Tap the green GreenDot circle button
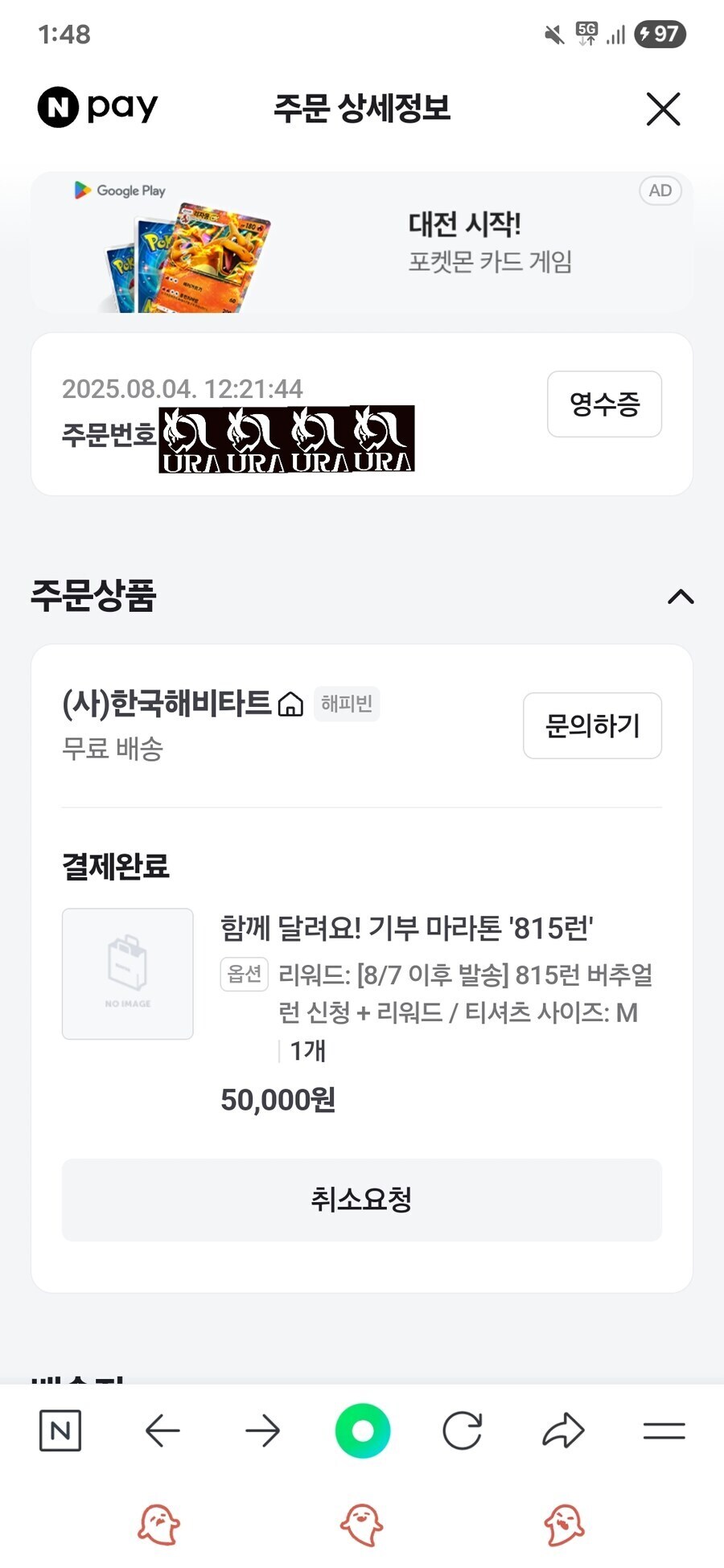The image size is (724, 1568). click(x=363, y=1430)
